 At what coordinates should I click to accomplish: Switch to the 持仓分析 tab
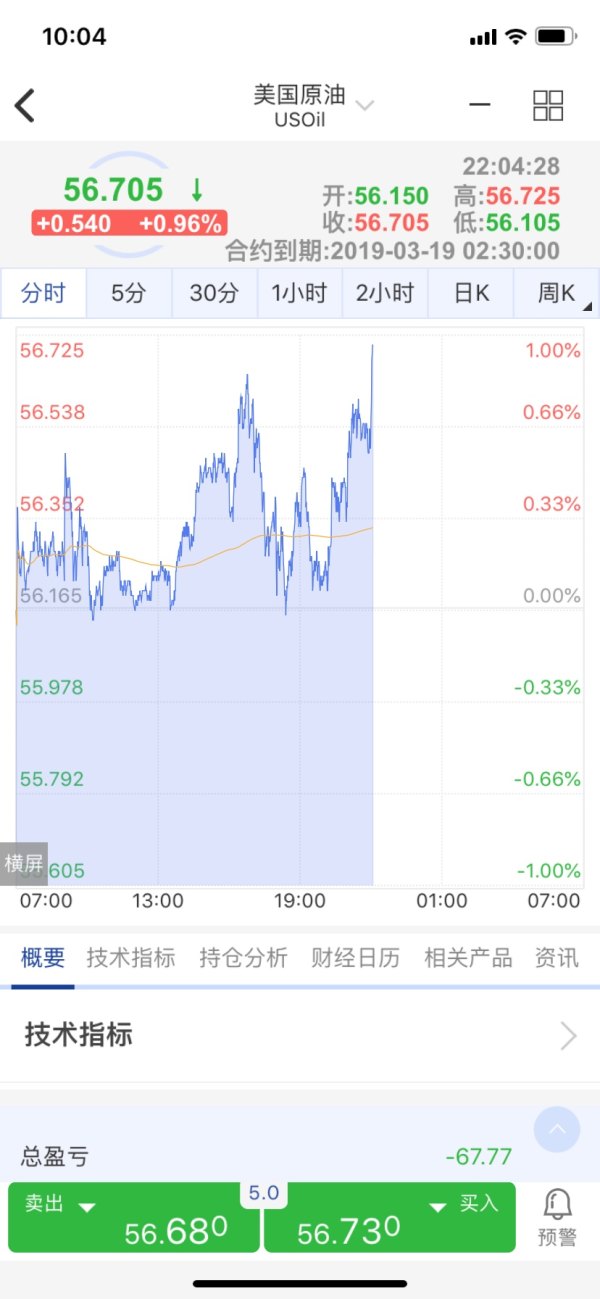243,957
